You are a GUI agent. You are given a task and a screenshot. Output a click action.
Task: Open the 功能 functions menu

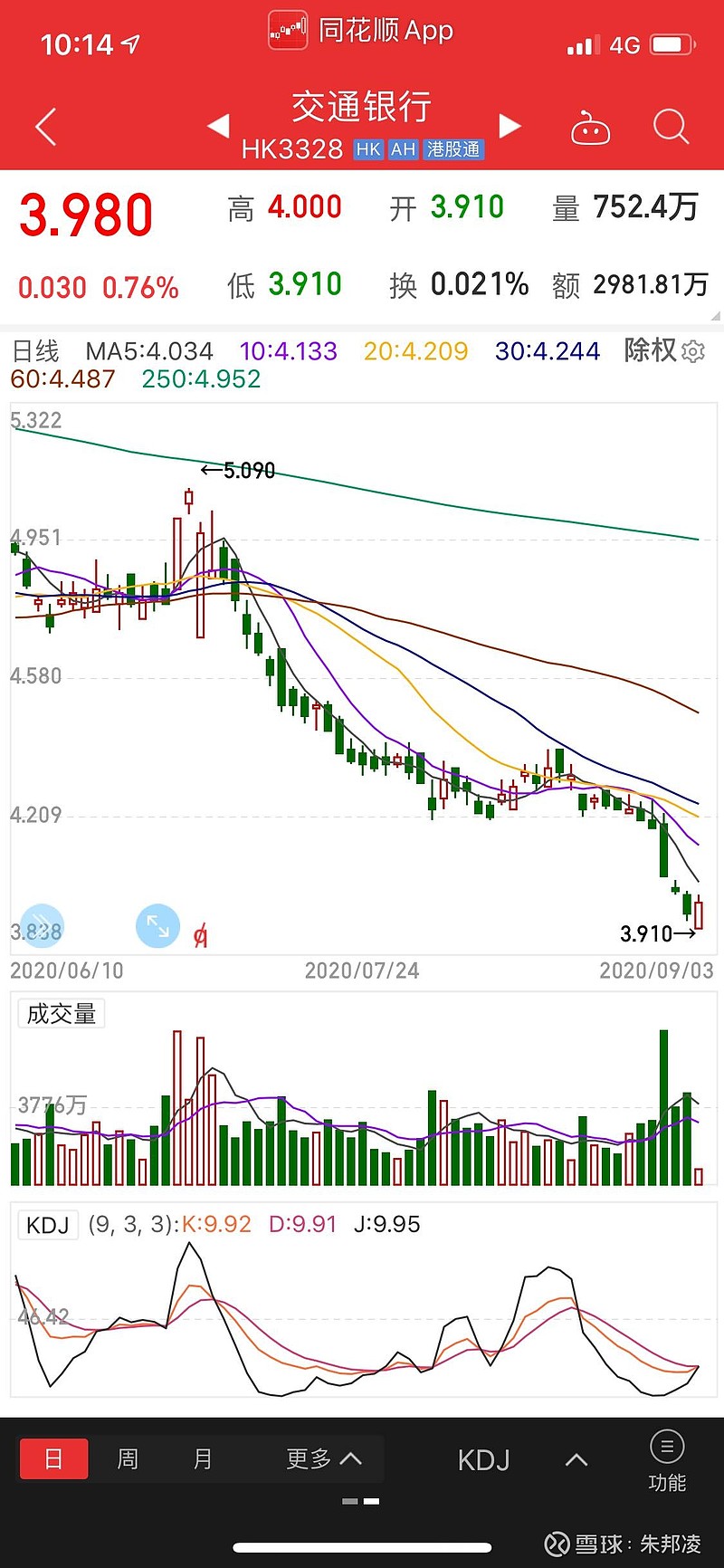(667, 1458)
